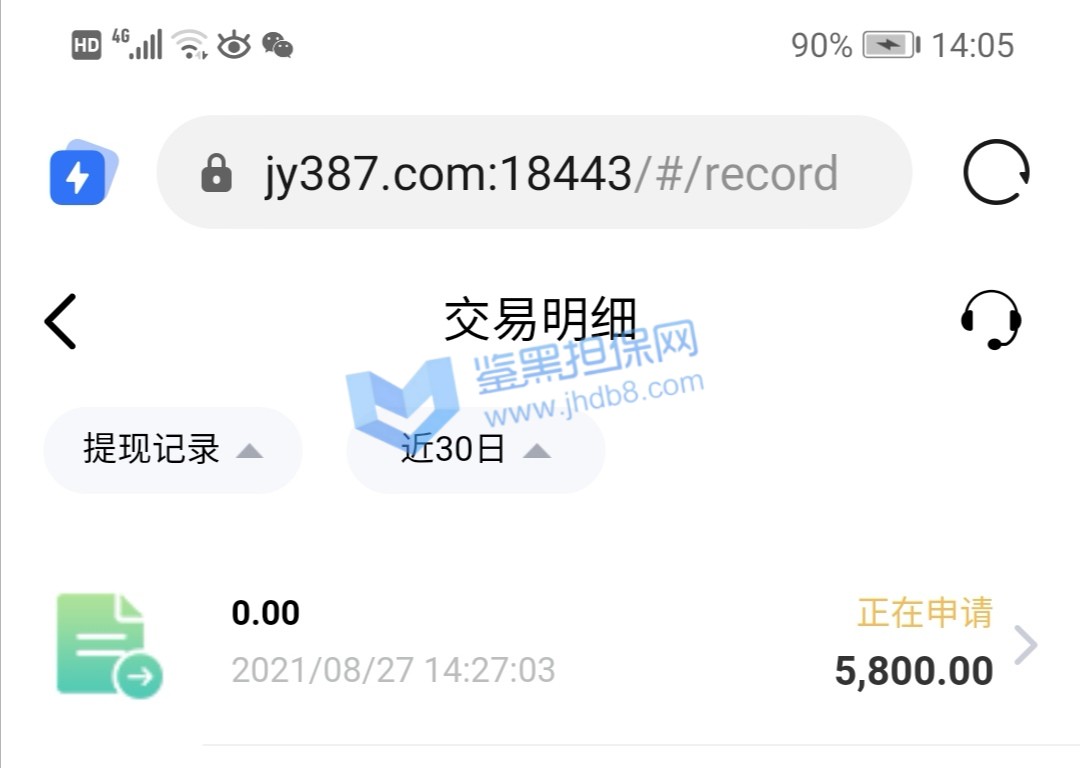Expand the 提现记录 type dropdown

tap(173, 450)
